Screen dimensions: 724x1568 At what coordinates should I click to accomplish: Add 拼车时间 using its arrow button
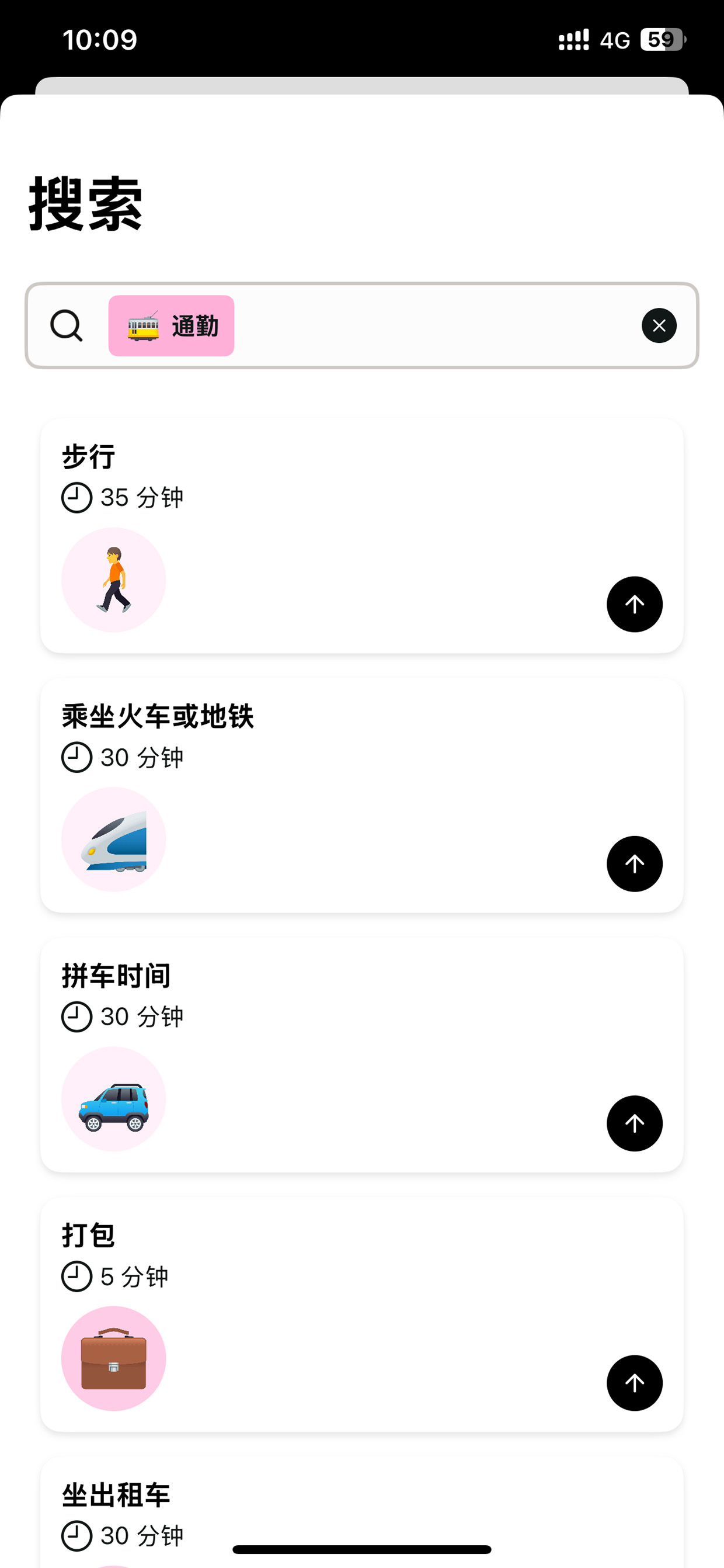pos(635,1123)
